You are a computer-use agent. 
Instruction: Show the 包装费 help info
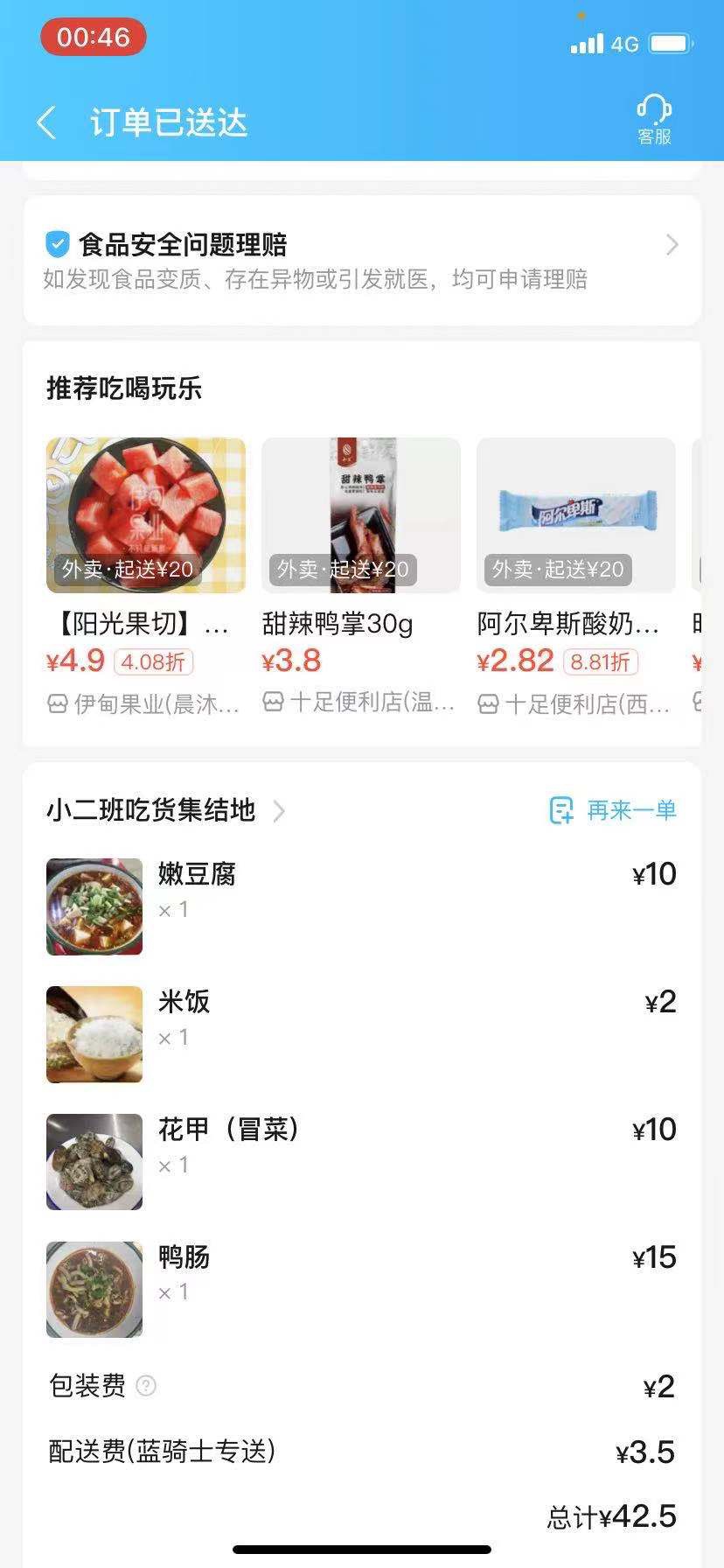pos(147,1386)
